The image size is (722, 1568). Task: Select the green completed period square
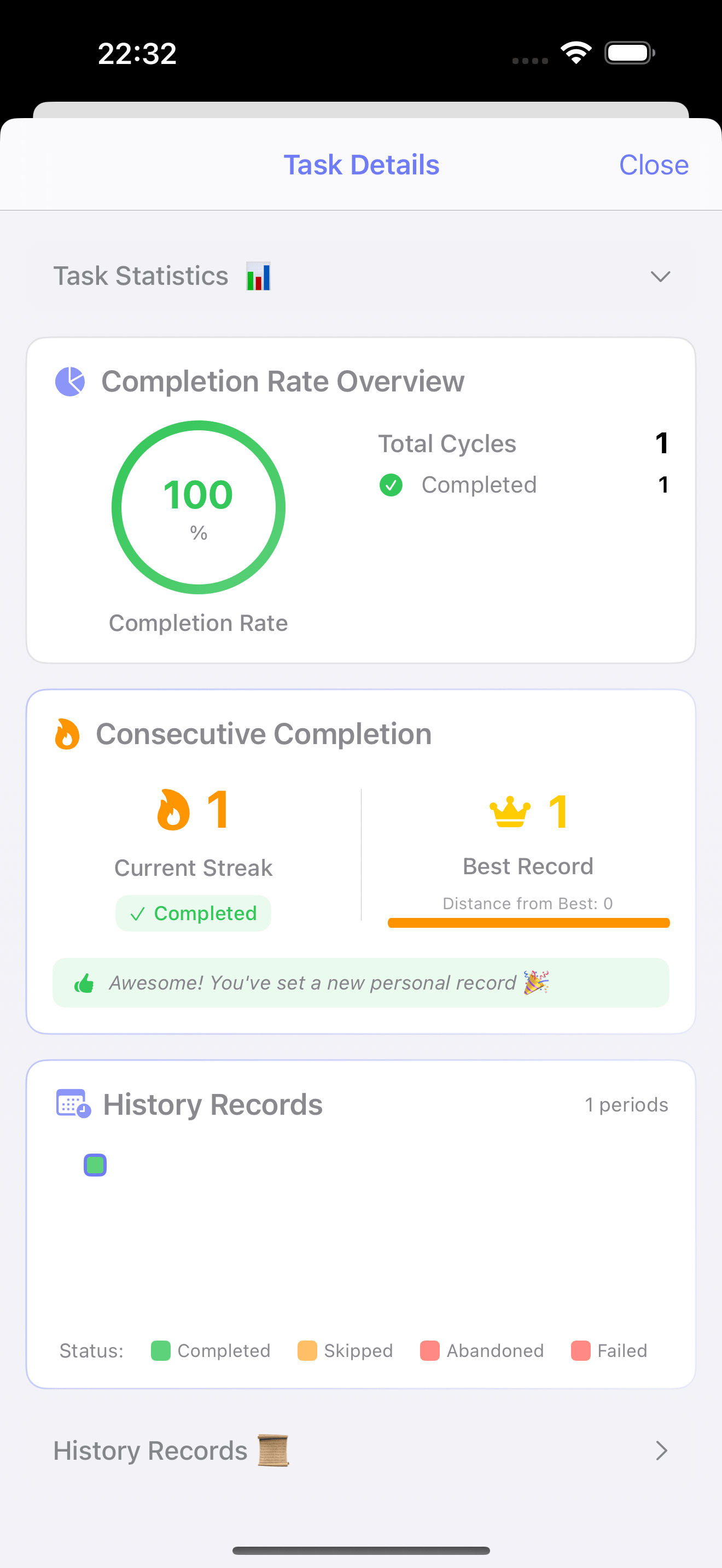click(x=95, y=1165)
